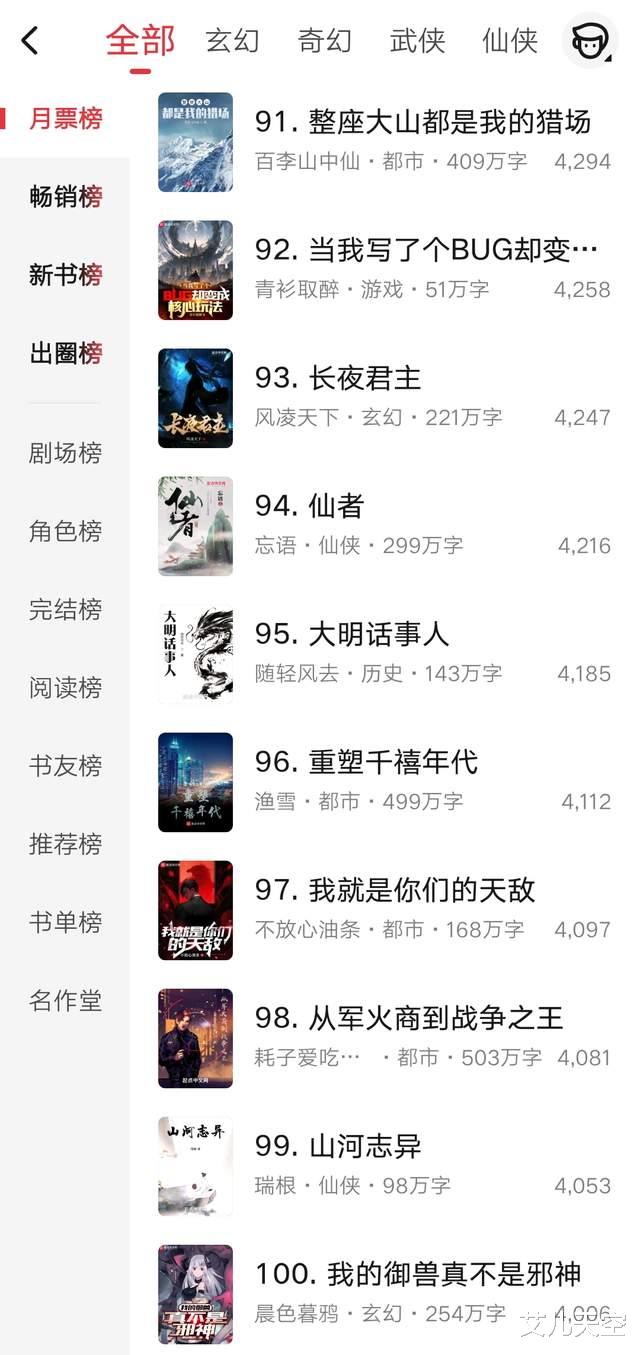View the 角色榜 list
640x1355 pixels.
click(66, 531)
